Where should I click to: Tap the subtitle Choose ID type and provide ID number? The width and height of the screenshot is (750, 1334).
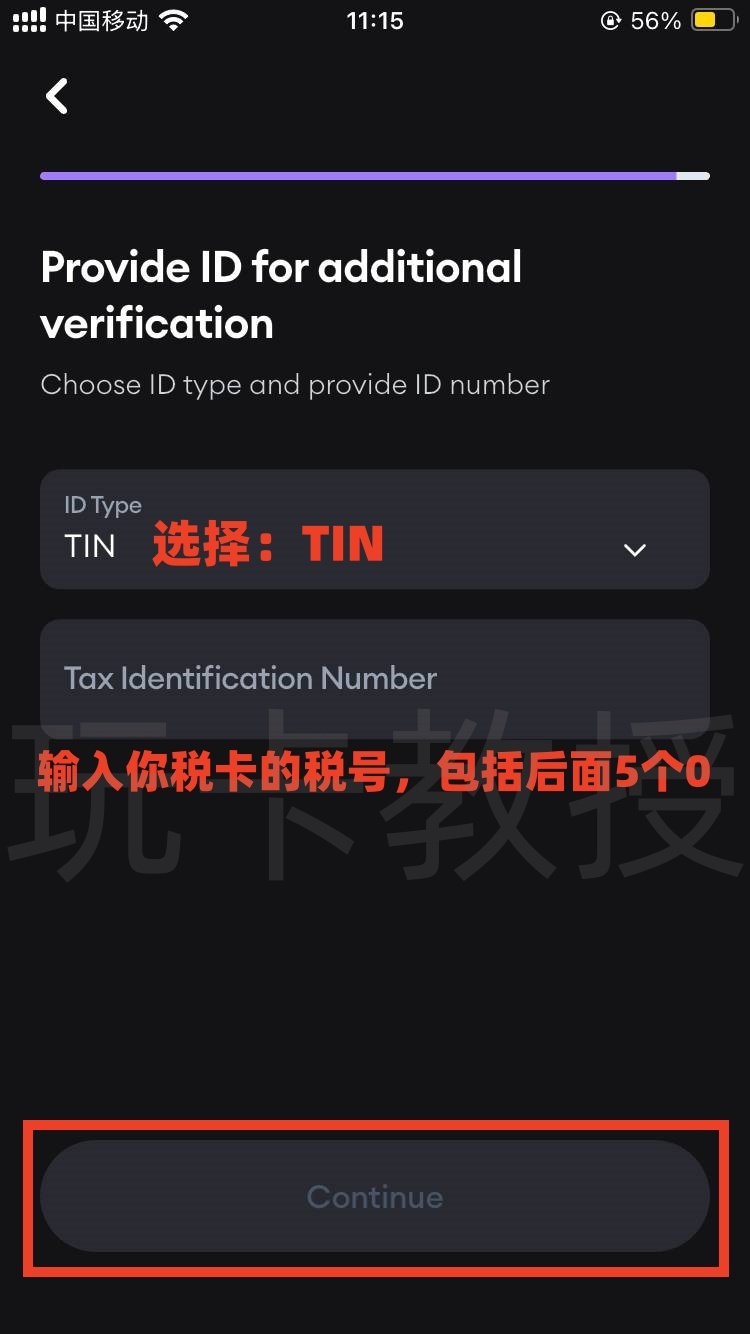click(294, 384)
